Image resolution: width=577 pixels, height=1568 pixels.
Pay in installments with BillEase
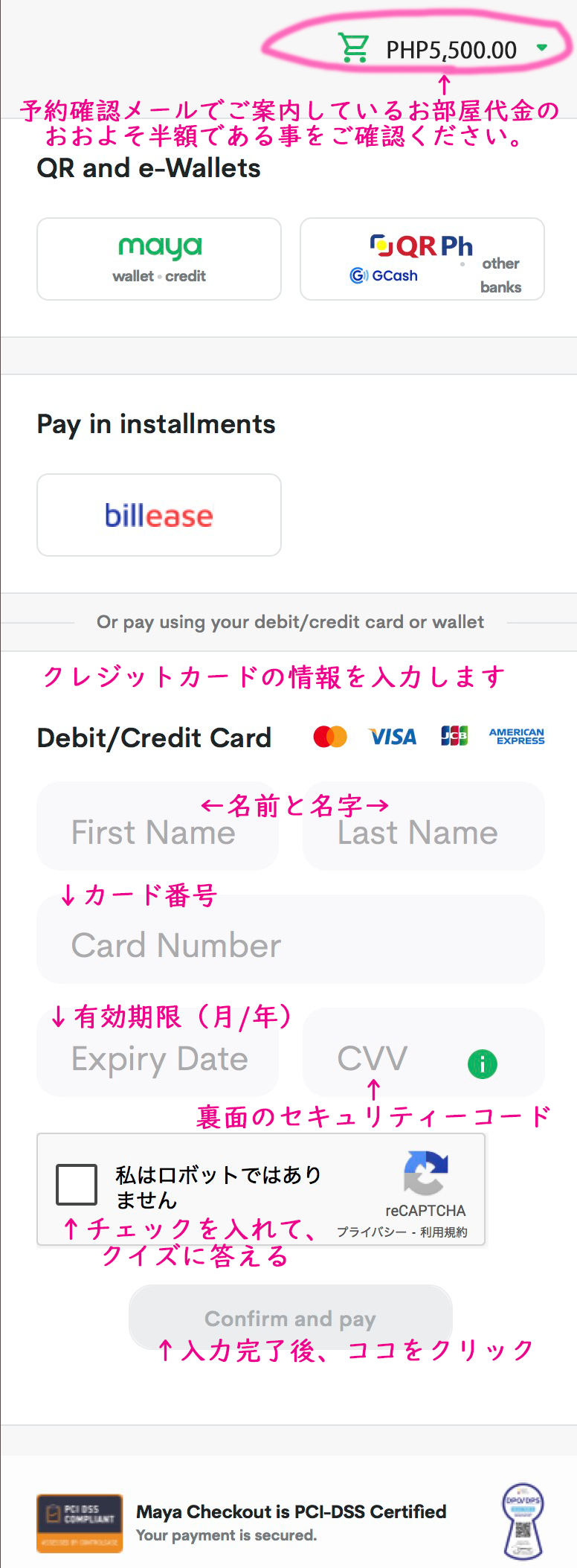coord(159,515)
